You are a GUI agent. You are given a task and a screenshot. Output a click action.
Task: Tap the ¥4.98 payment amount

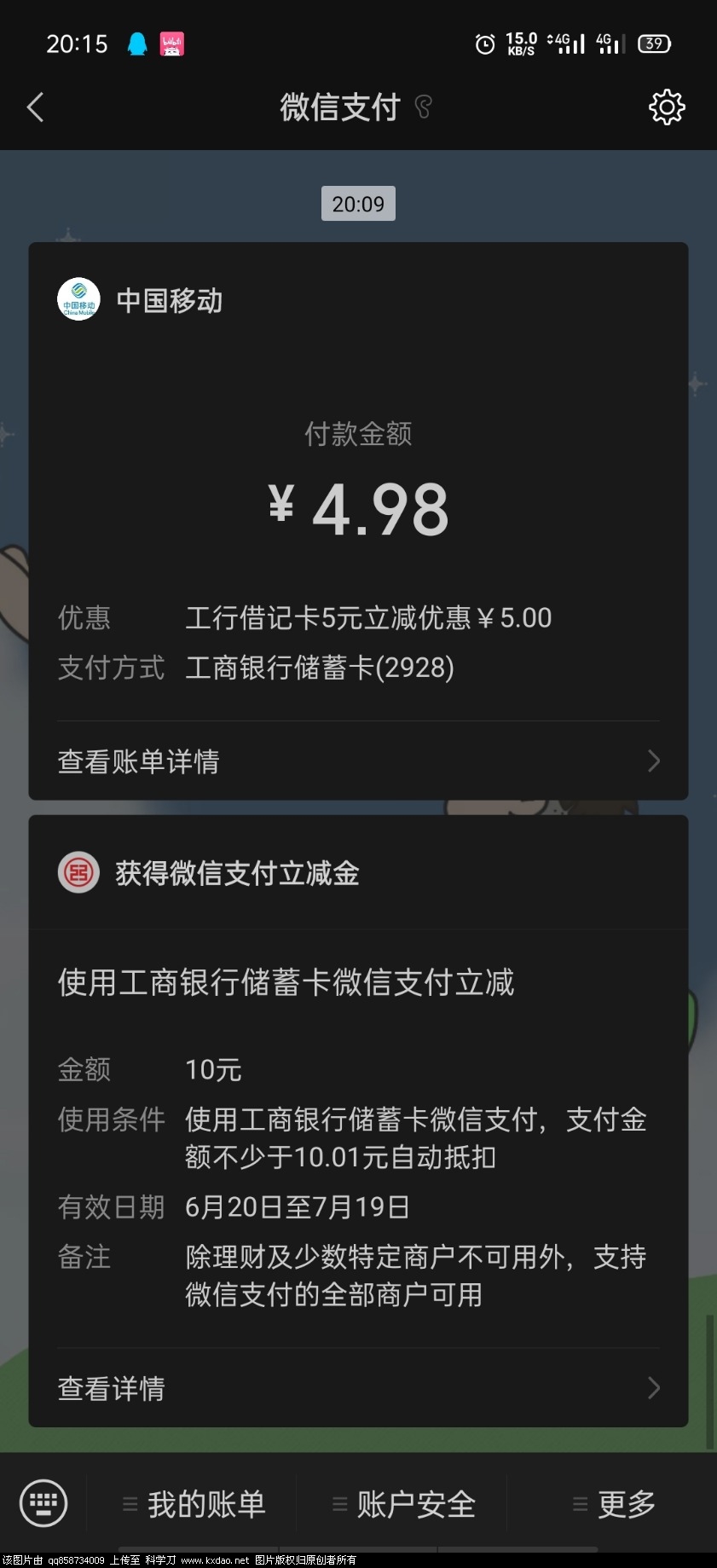point(358,507)
